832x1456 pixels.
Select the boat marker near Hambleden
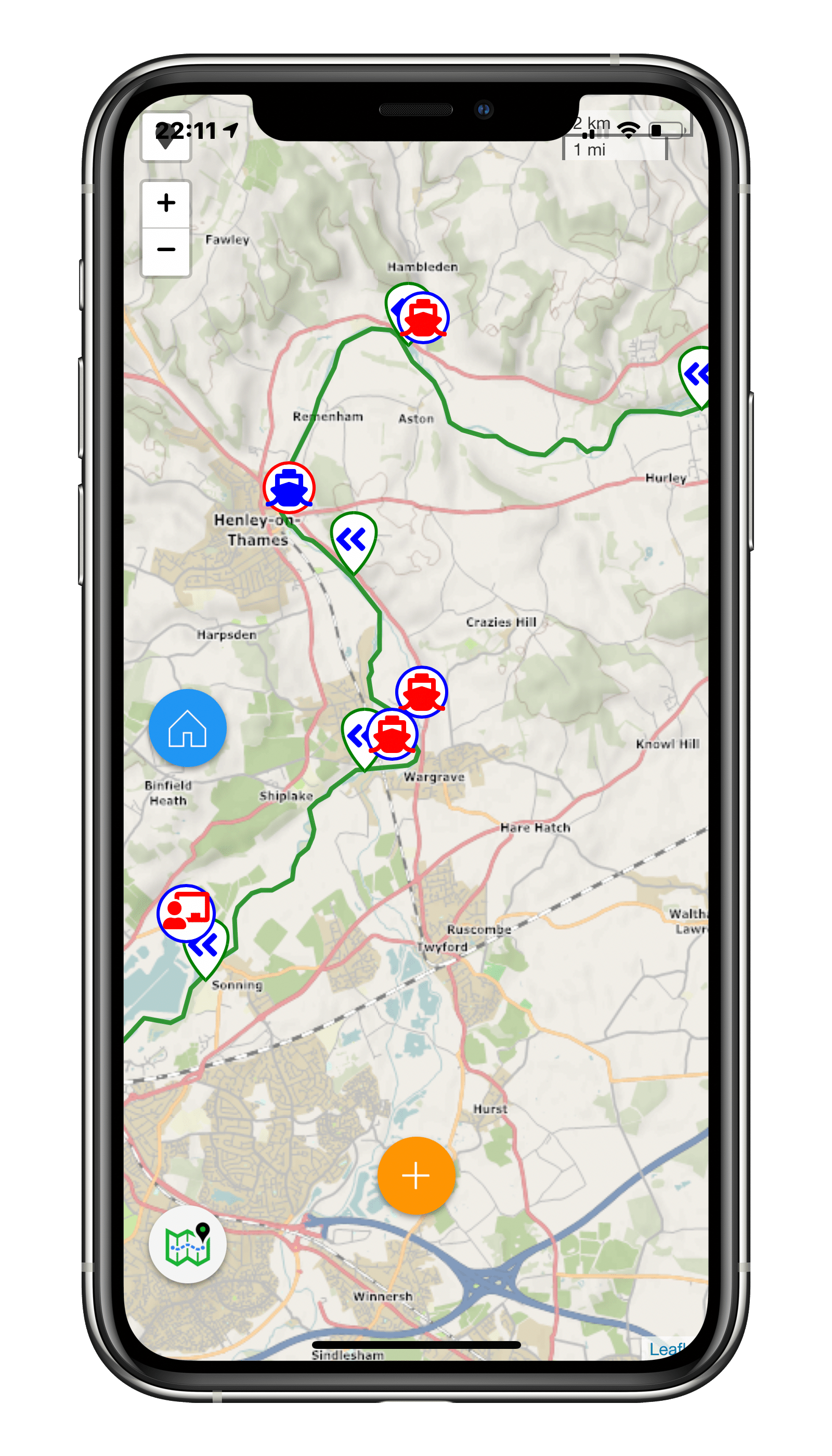[423, 318]
